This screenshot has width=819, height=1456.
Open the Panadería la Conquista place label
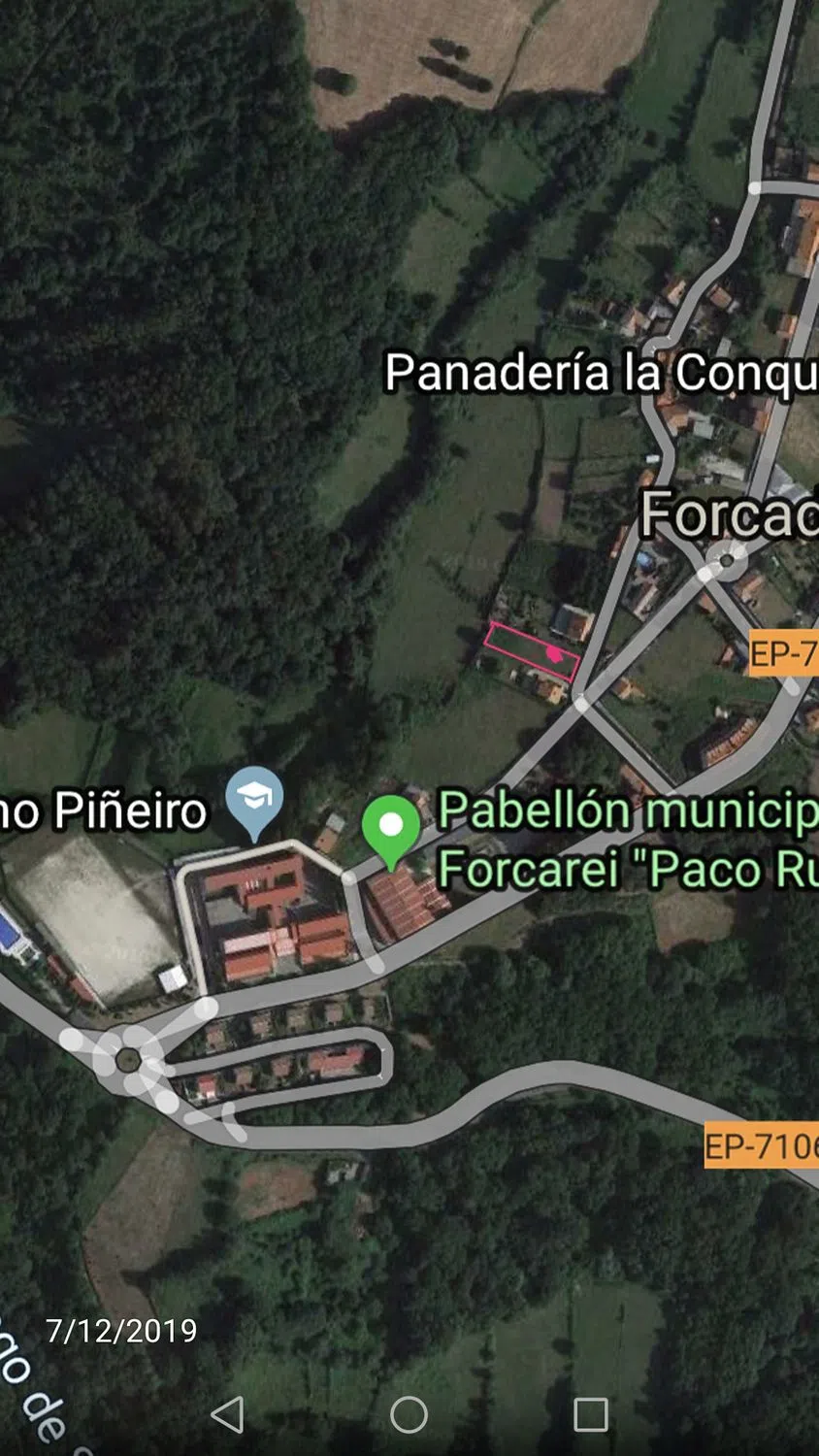(600, 373)
